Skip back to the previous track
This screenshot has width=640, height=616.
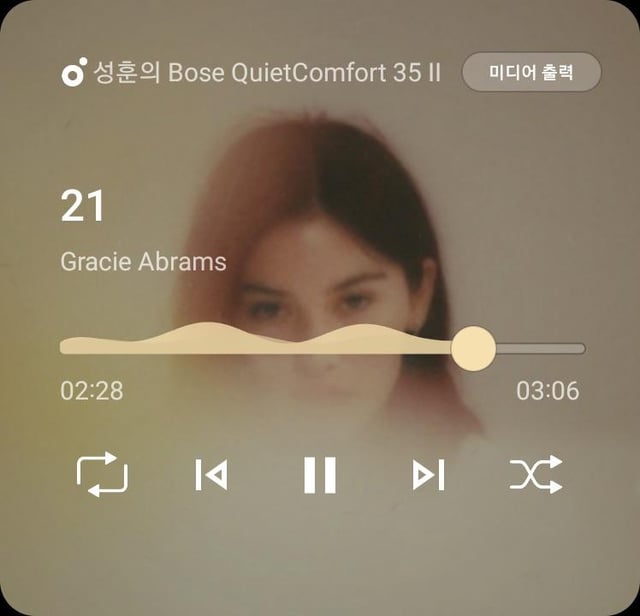(x=211, y=474)
